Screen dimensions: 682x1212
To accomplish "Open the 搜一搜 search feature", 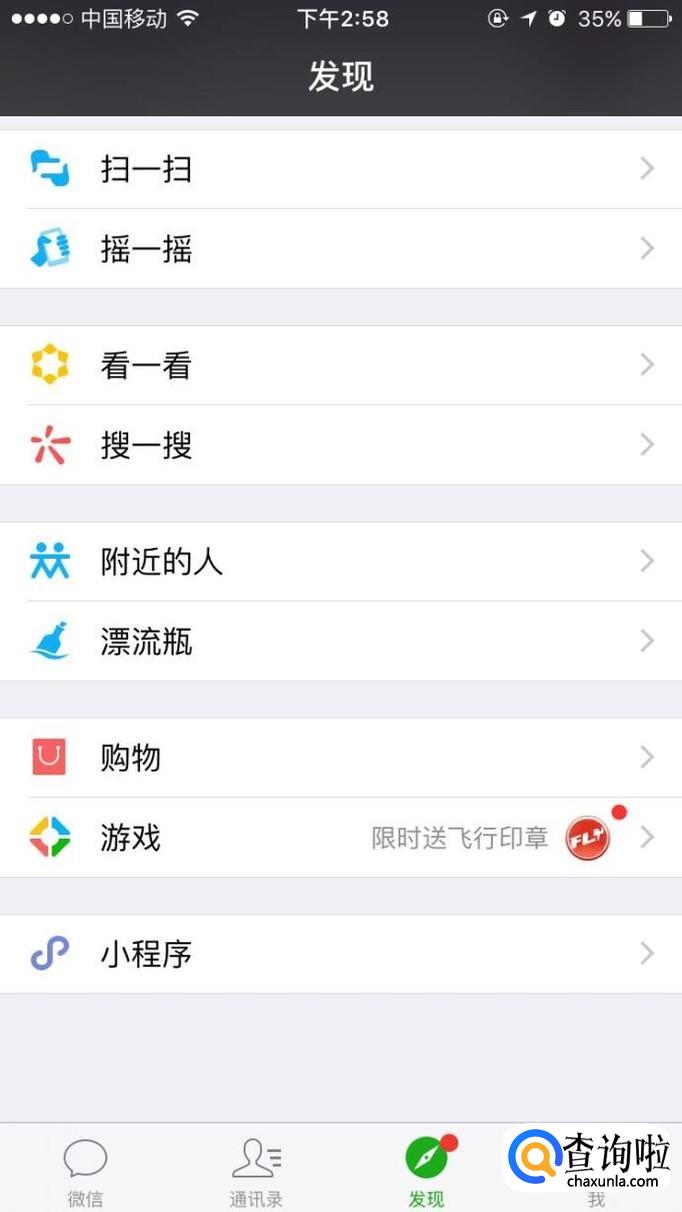I will (340, 445).
